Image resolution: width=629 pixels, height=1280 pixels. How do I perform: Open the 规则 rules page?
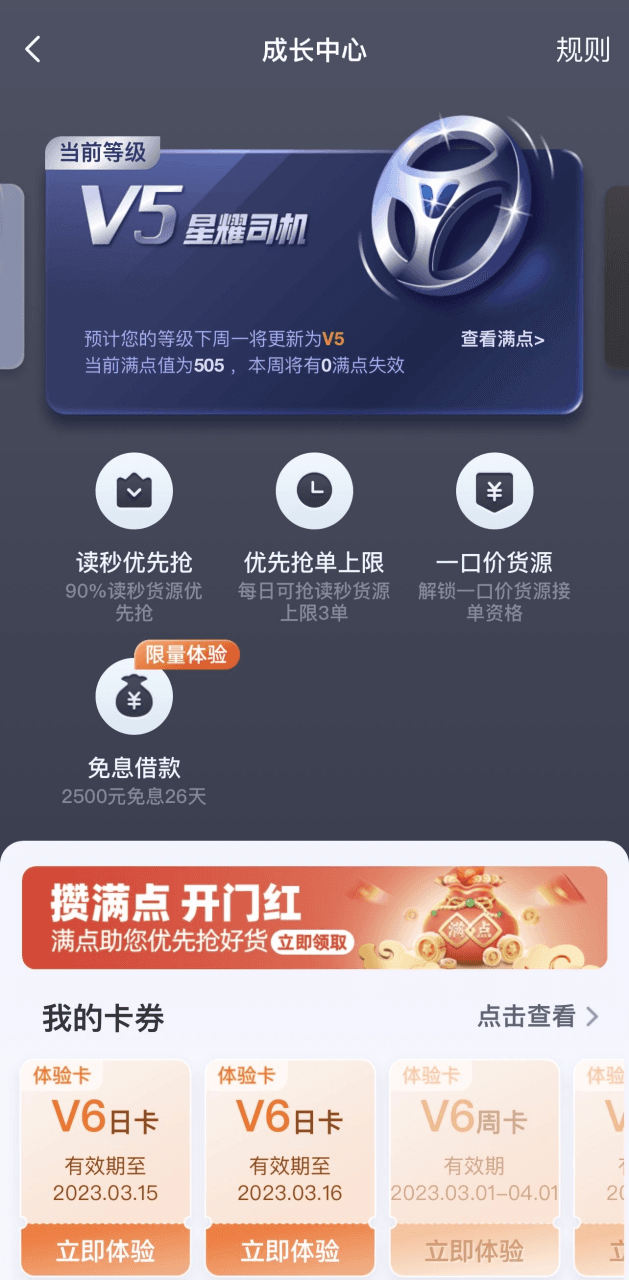[x=582, y=50]
